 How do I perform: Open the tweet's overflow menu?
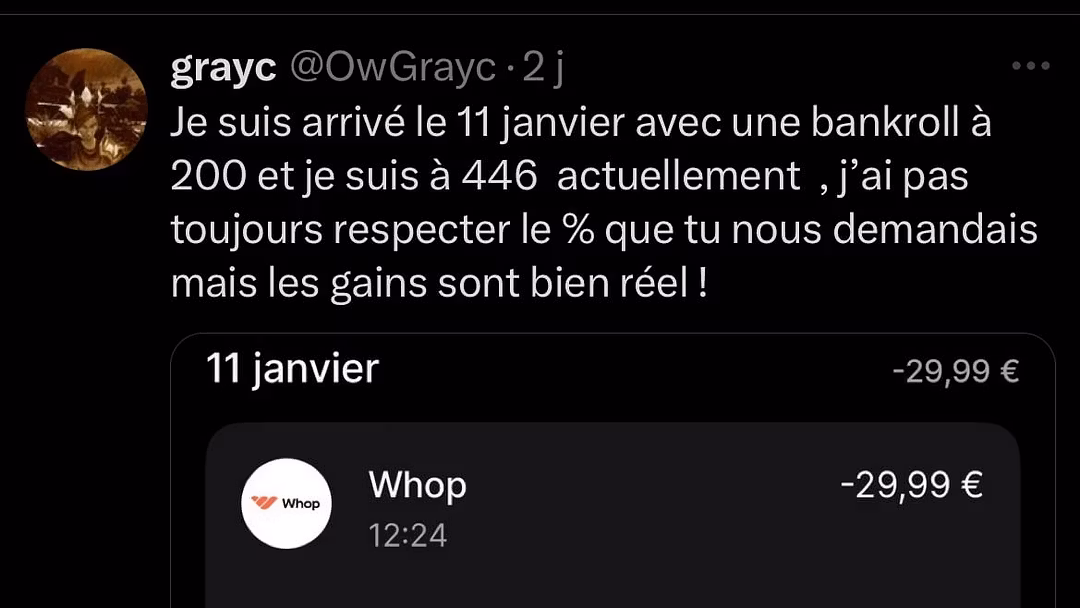point(1030,66)
